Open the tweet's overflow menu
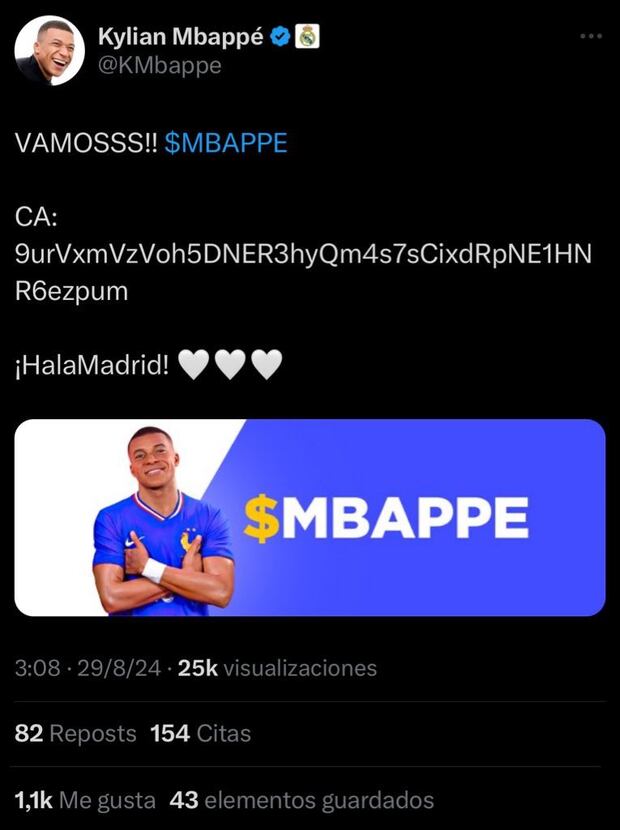This screenshot has height=830, width=620. [x=591, y=36]
